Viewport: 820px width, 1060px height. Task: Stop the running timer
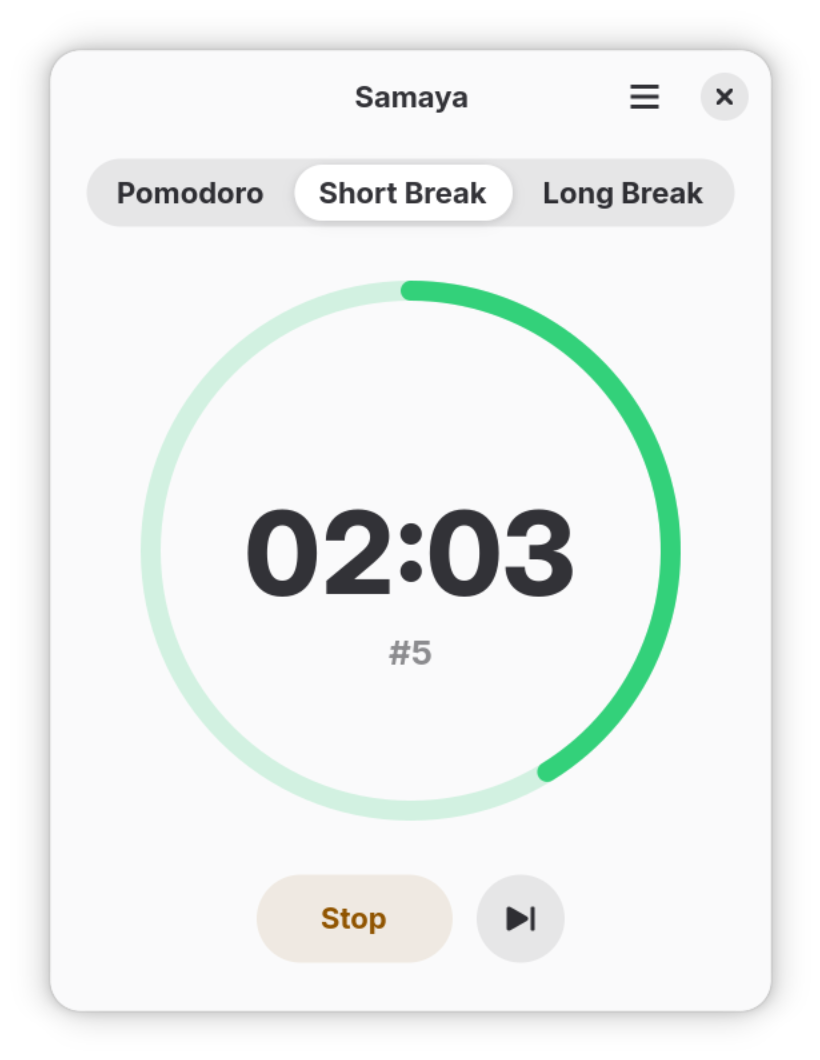354,918
